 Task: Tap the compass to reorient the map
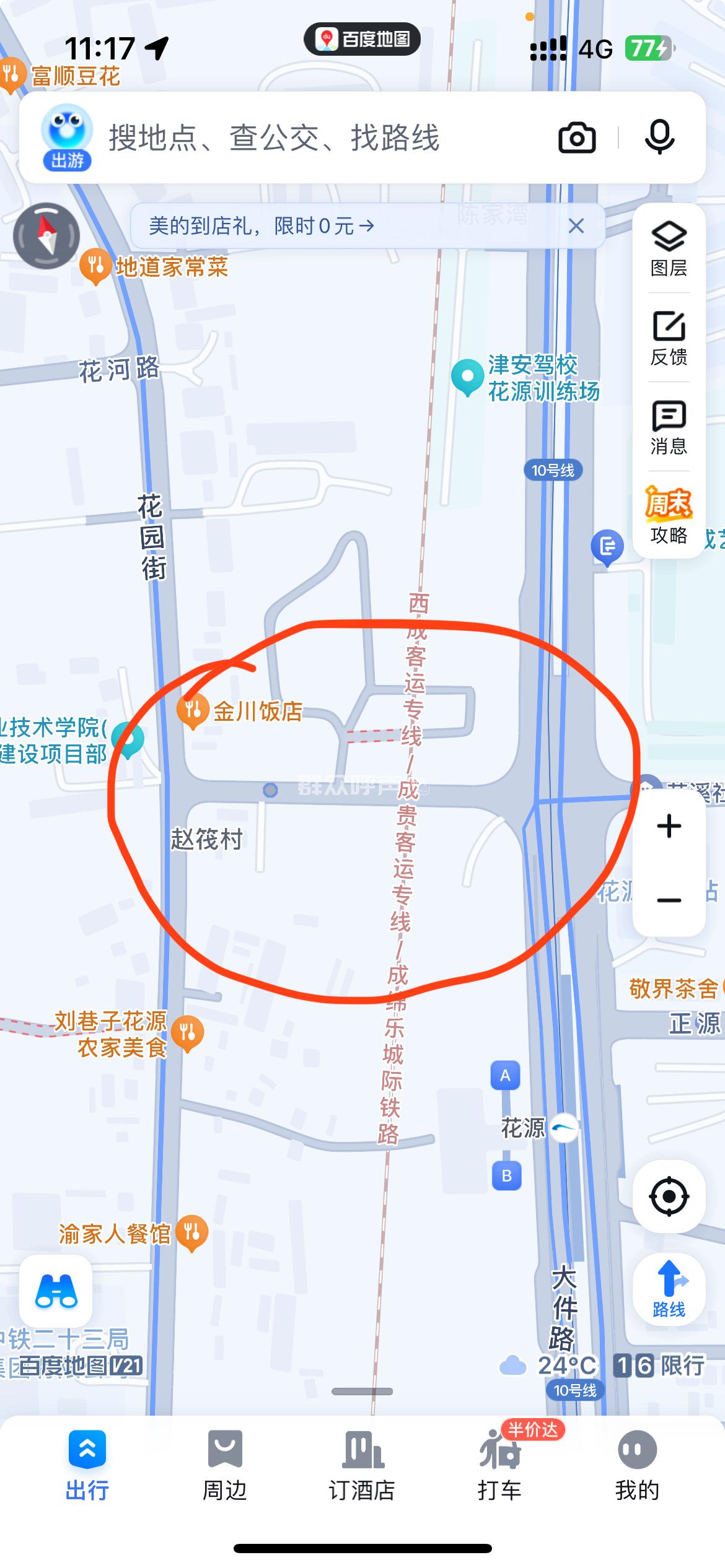click(x=46, y=235)
